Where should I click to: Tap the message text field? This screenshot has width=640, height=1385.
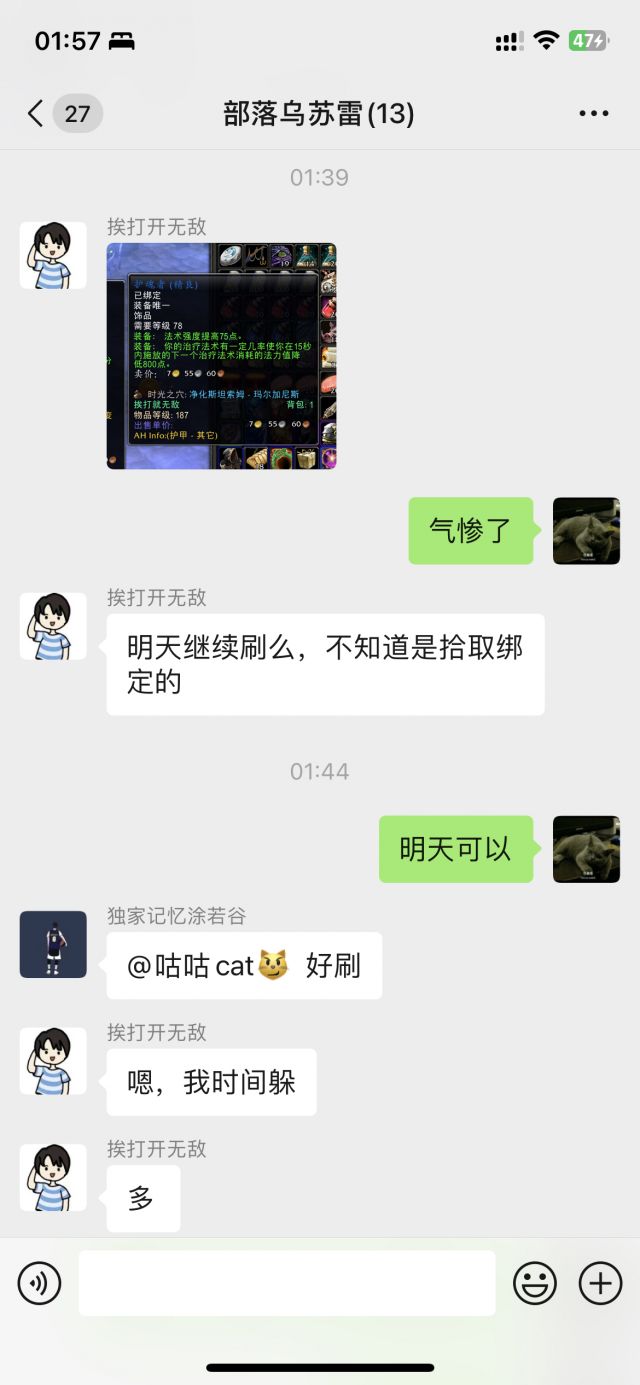click(x=287, y=1283)
